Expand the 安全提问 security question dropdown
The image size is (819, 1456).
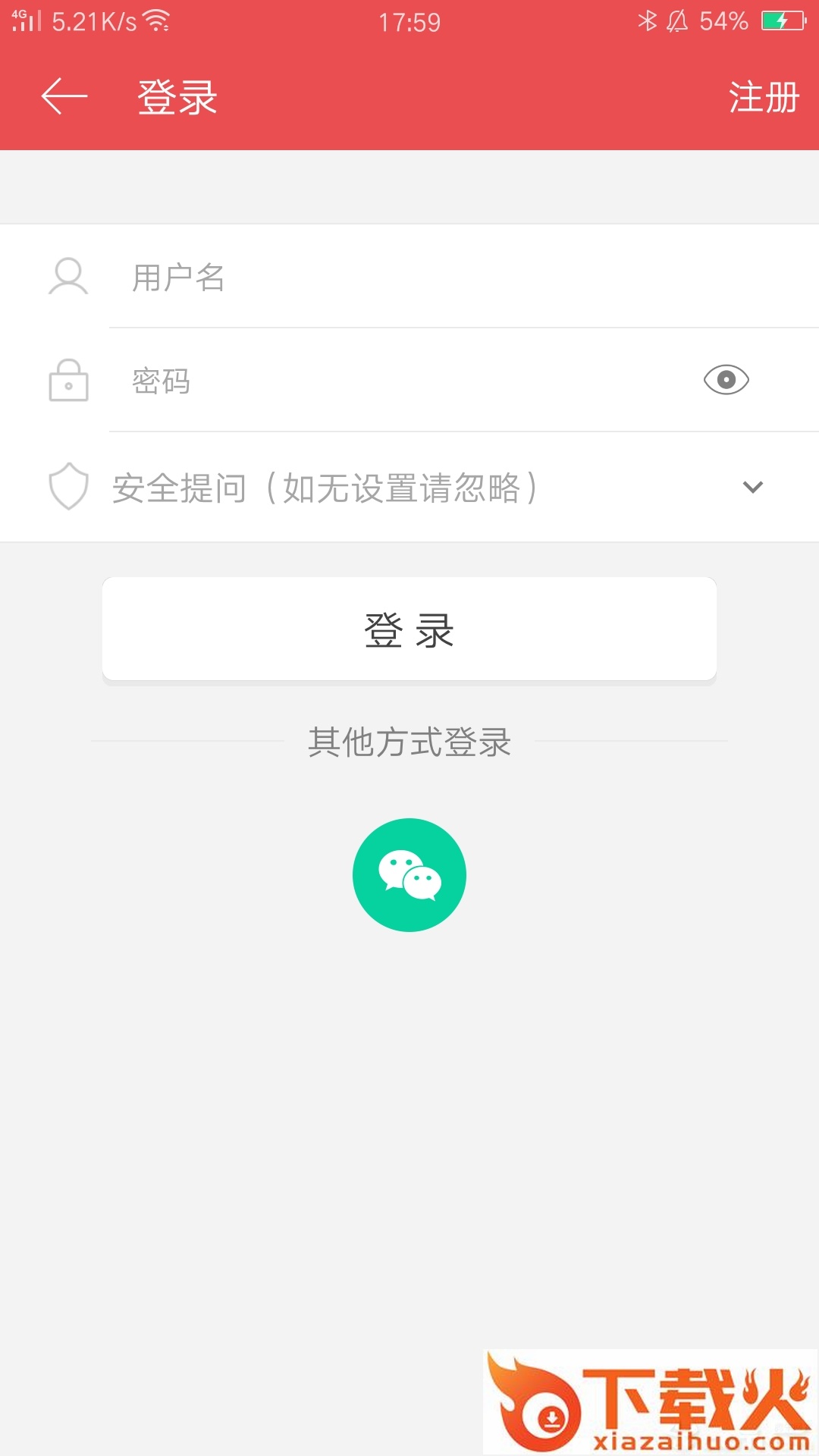click(x=752, y=487)
